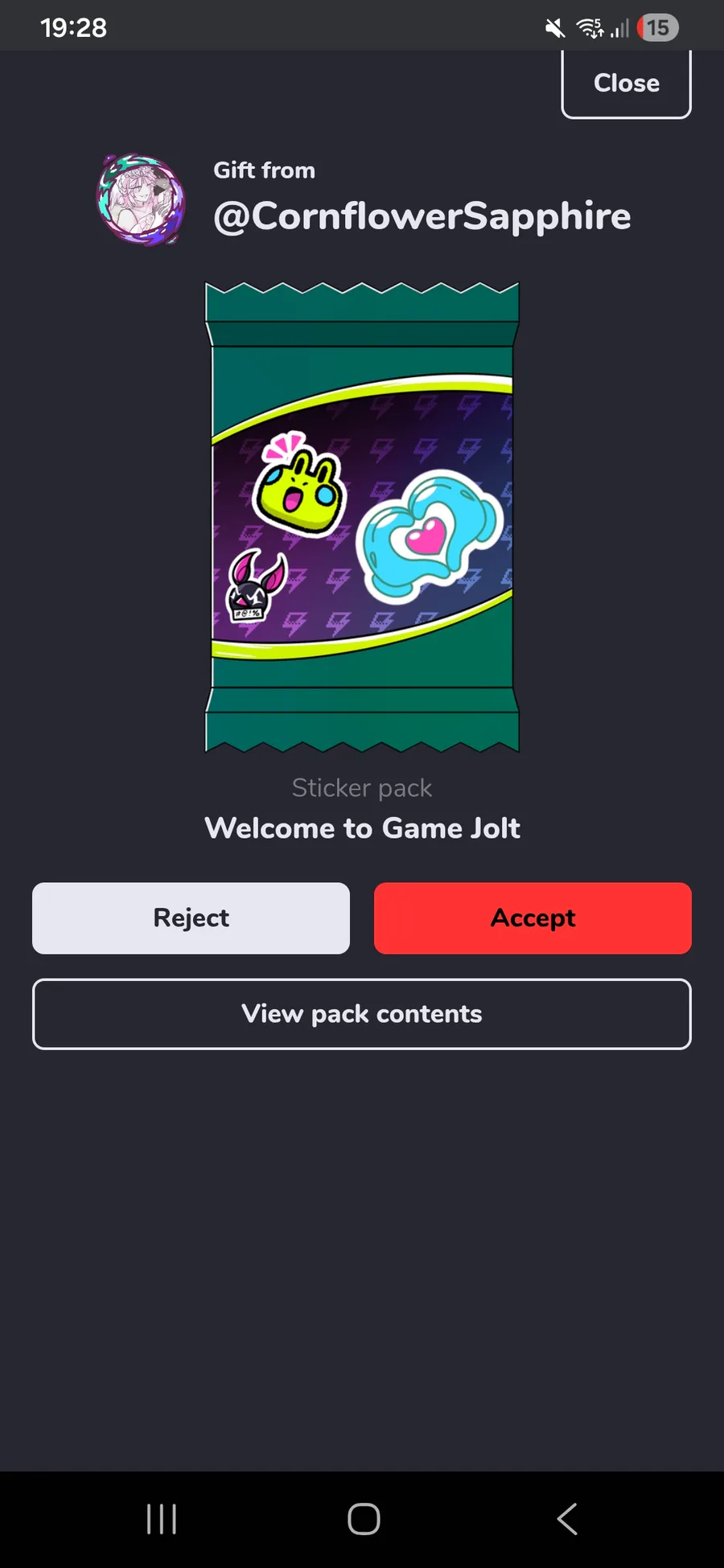Screen dimensions: 724x1568
Task: Go back using system back button
Action: [x=567, y=1519]
